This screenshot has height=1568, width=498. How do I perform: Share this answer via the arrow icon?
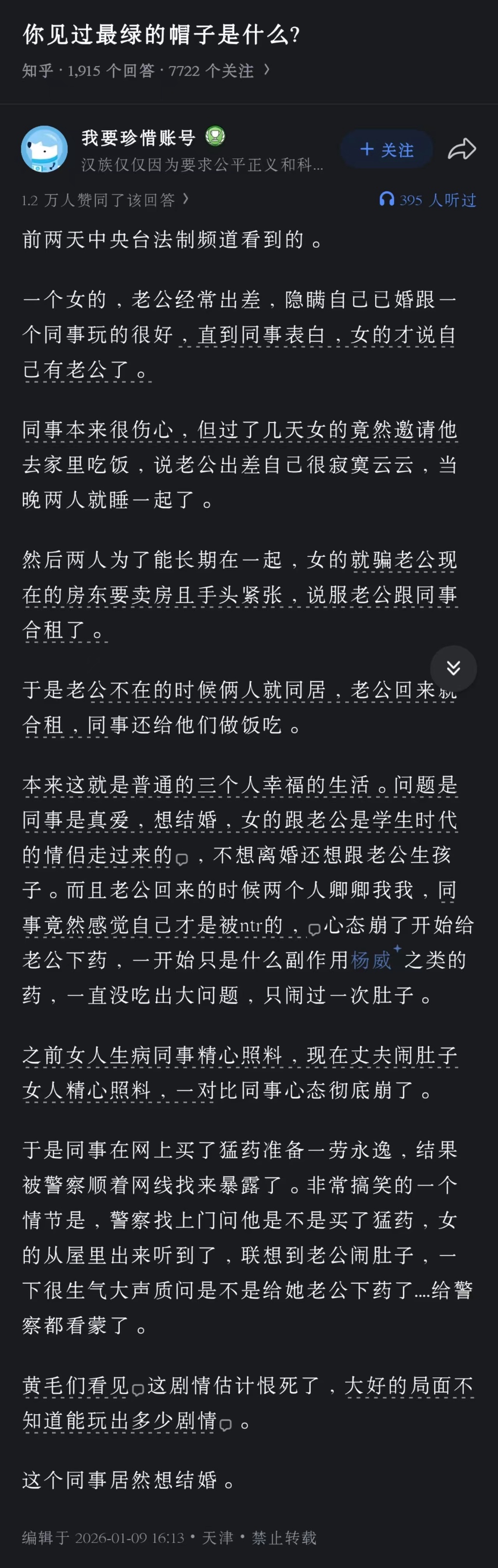(462, 149)
